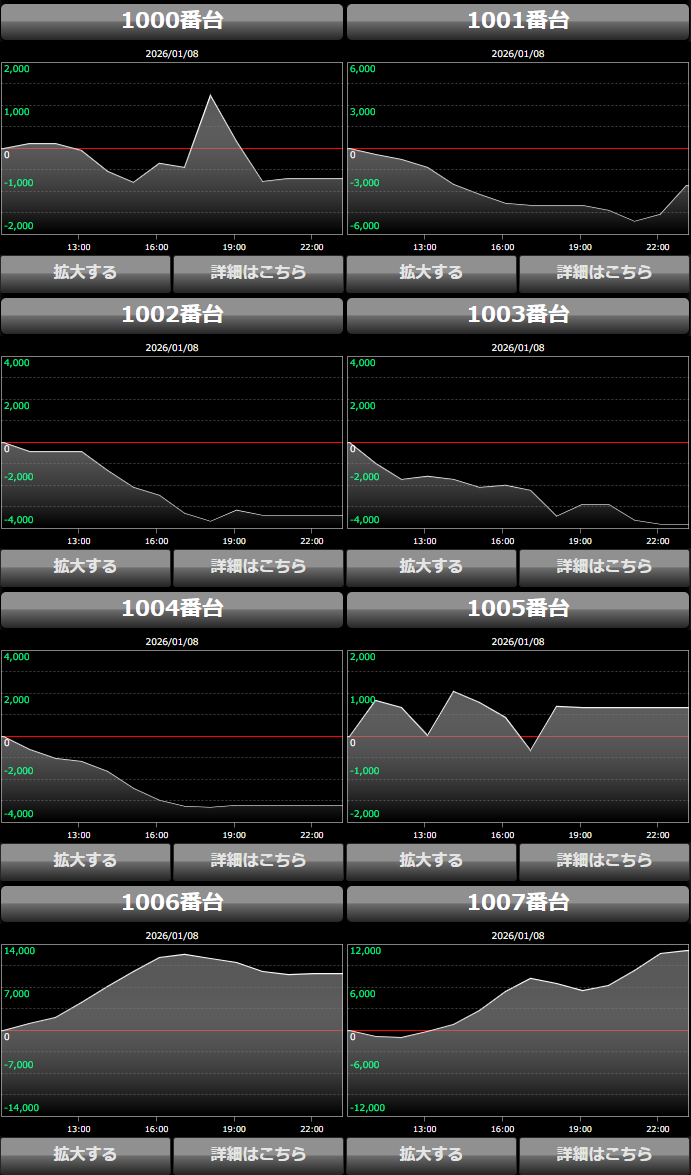This screenshot has height=1175, width=691.
Task: Enlarge the 1007番台 graph
Action: click(431, 1154)
